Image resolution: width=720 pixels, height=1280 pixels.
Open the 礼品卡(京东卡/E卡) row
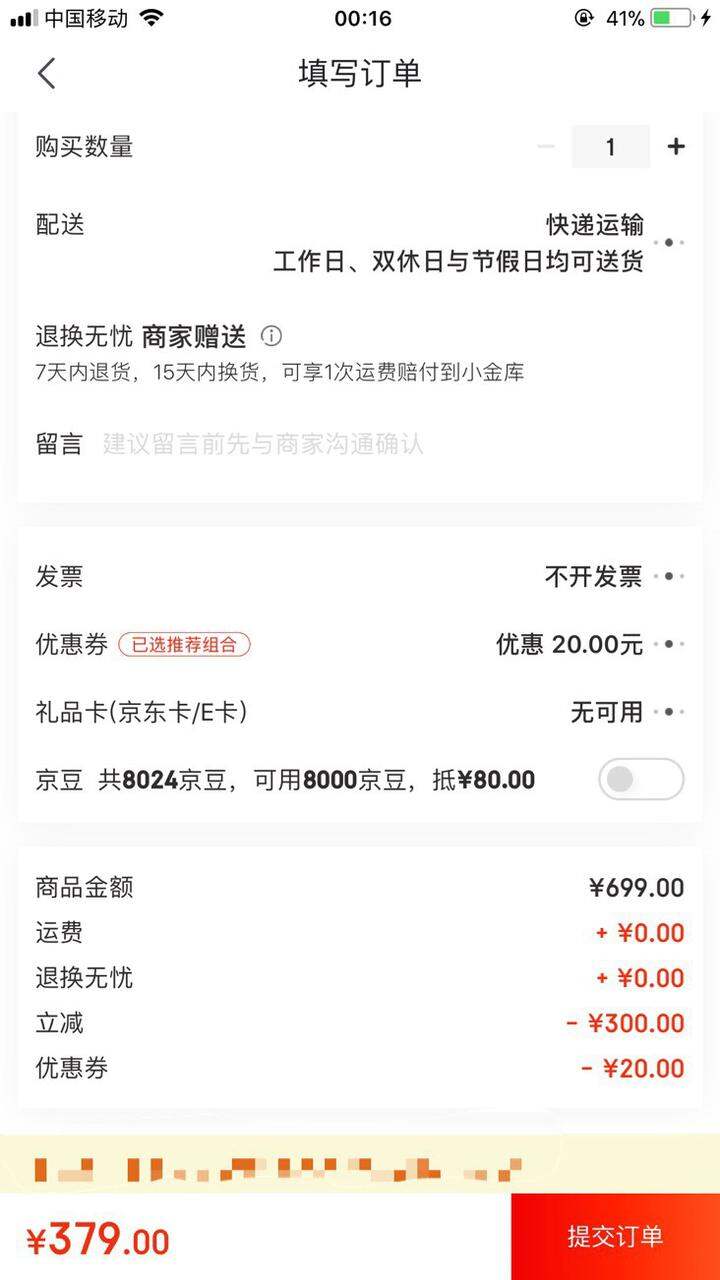coord(360,712)
